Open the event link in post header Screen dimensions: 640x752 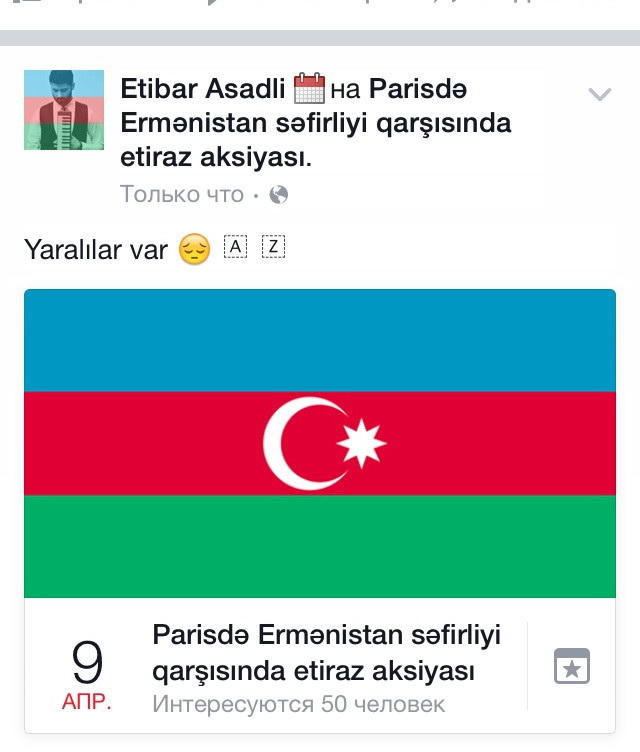pos(315,124)
